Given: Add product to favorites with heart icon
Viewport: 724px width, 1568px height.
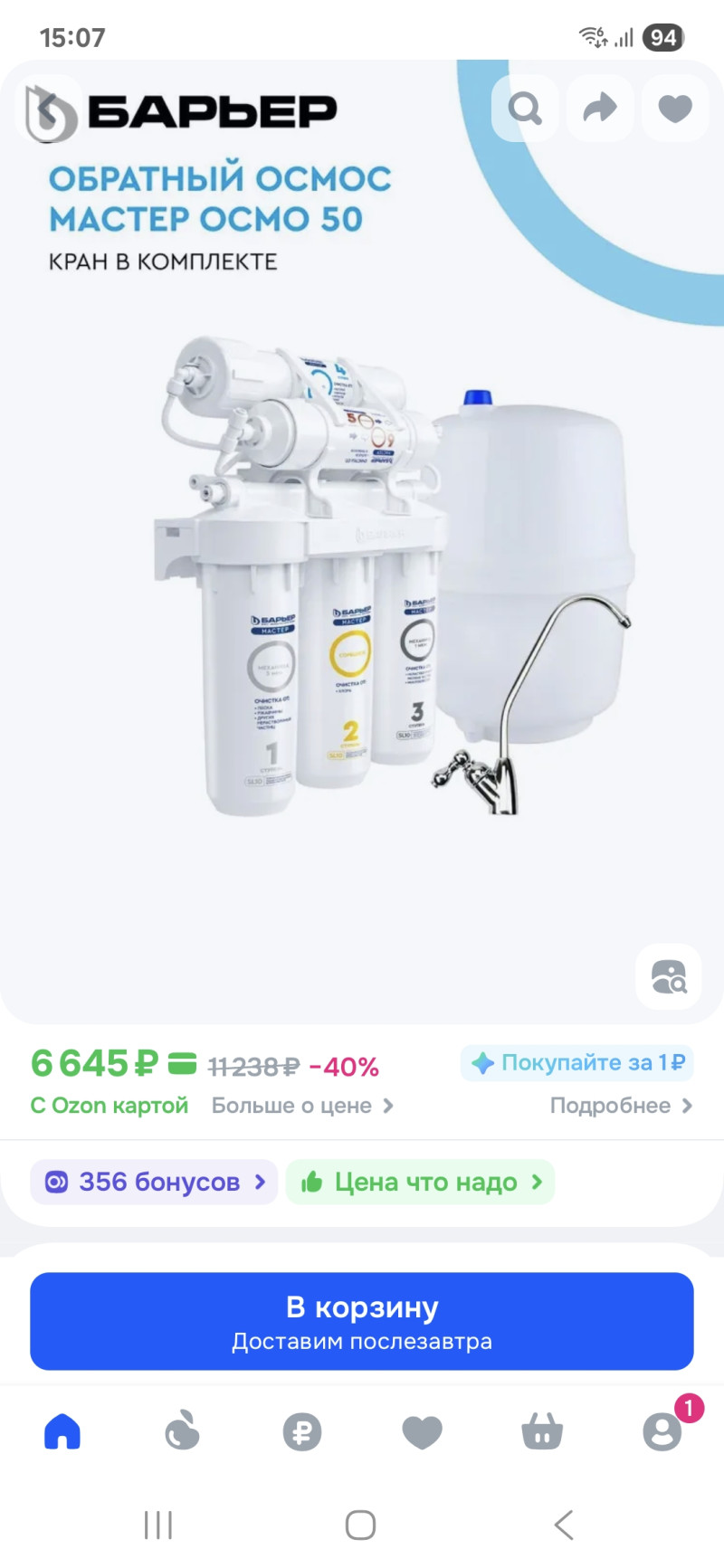Looking at the screenshot, I should click(x=674, y=109).
